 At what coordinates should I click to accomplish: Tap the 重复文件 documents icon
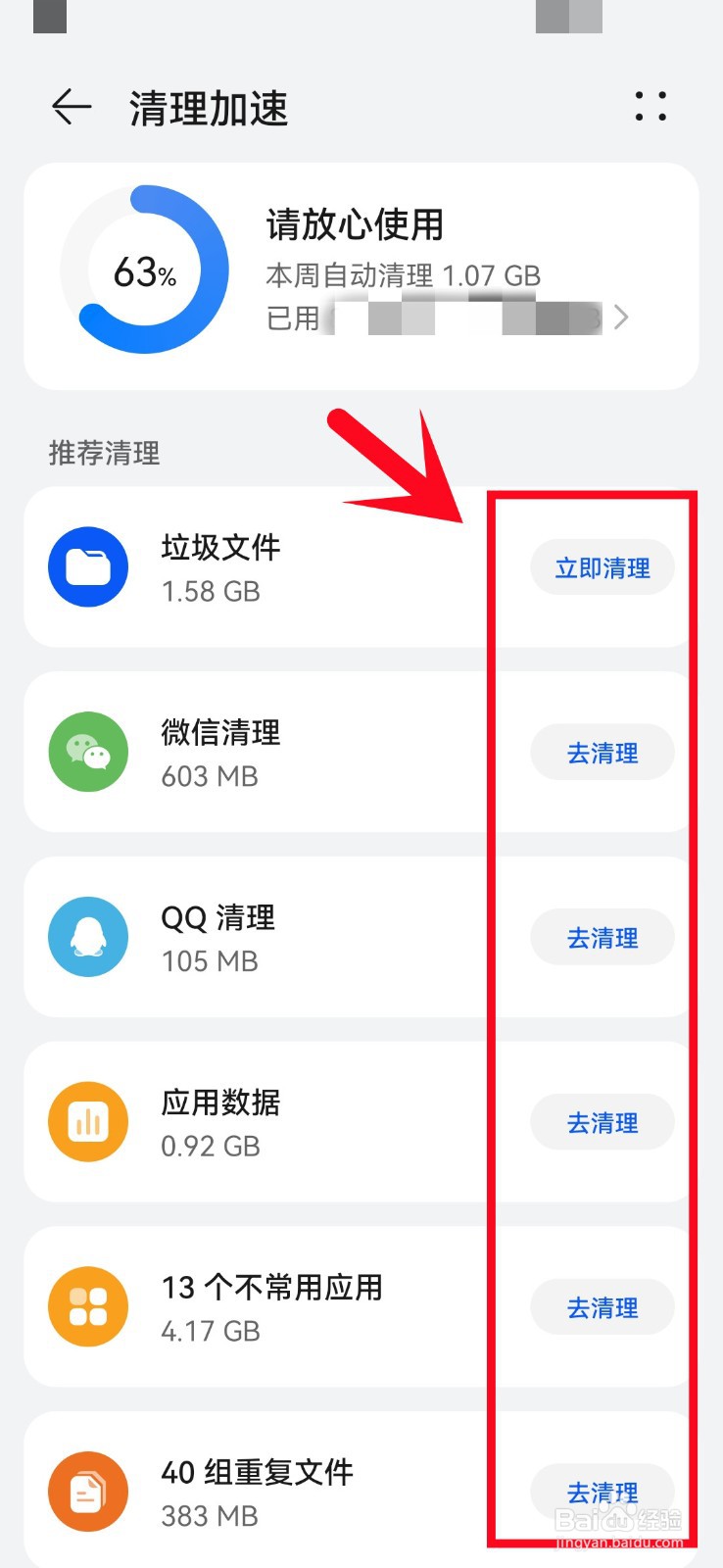click(88, 1491)
